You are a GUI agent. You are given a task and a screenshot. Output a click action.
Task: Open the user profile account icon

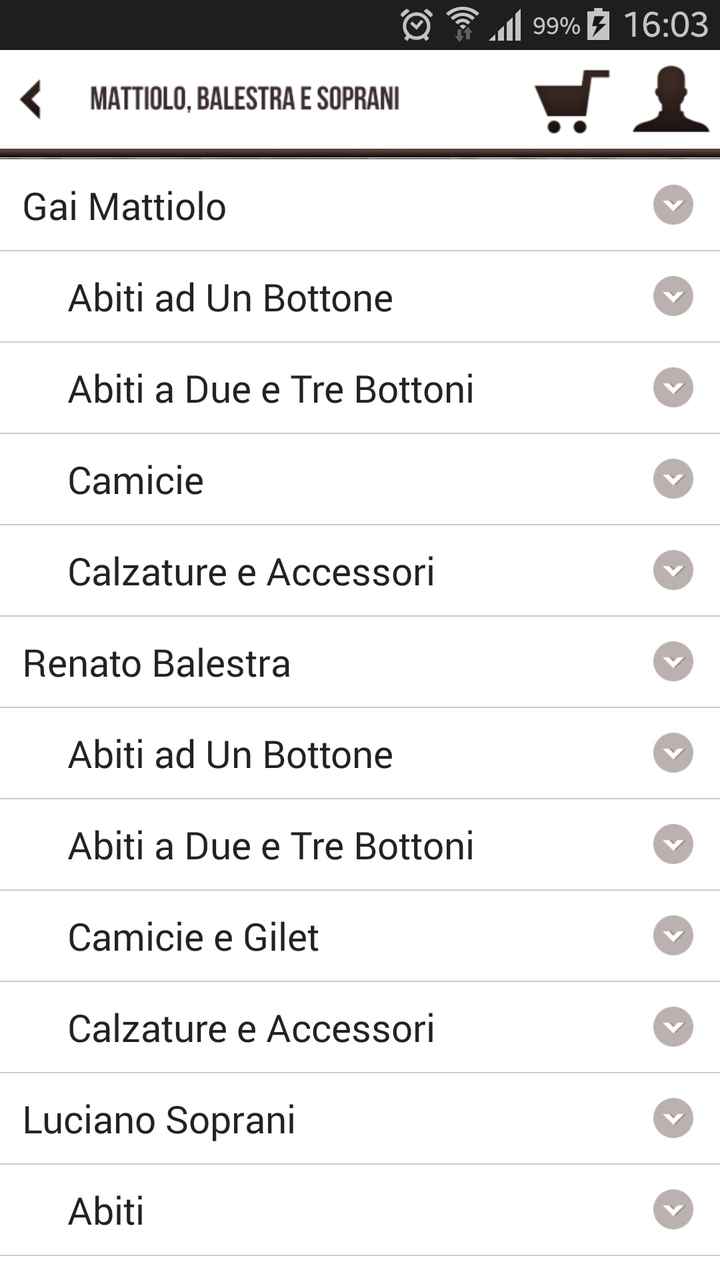672,99
